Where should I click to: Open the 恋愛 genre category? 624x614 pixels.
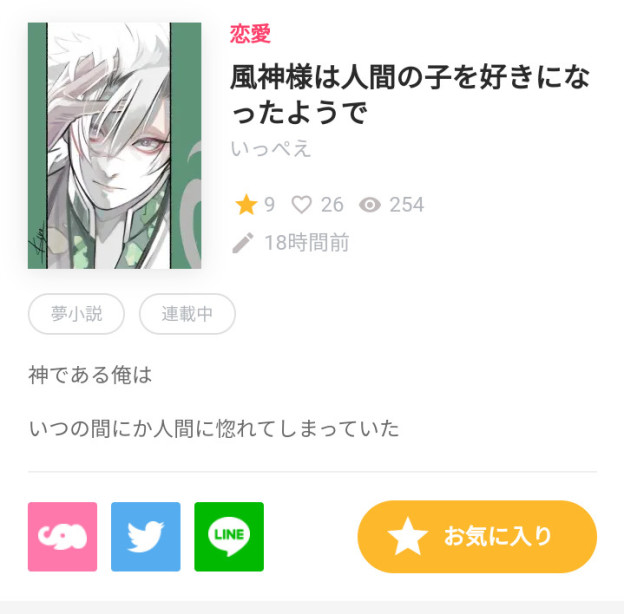pos(250,33)
